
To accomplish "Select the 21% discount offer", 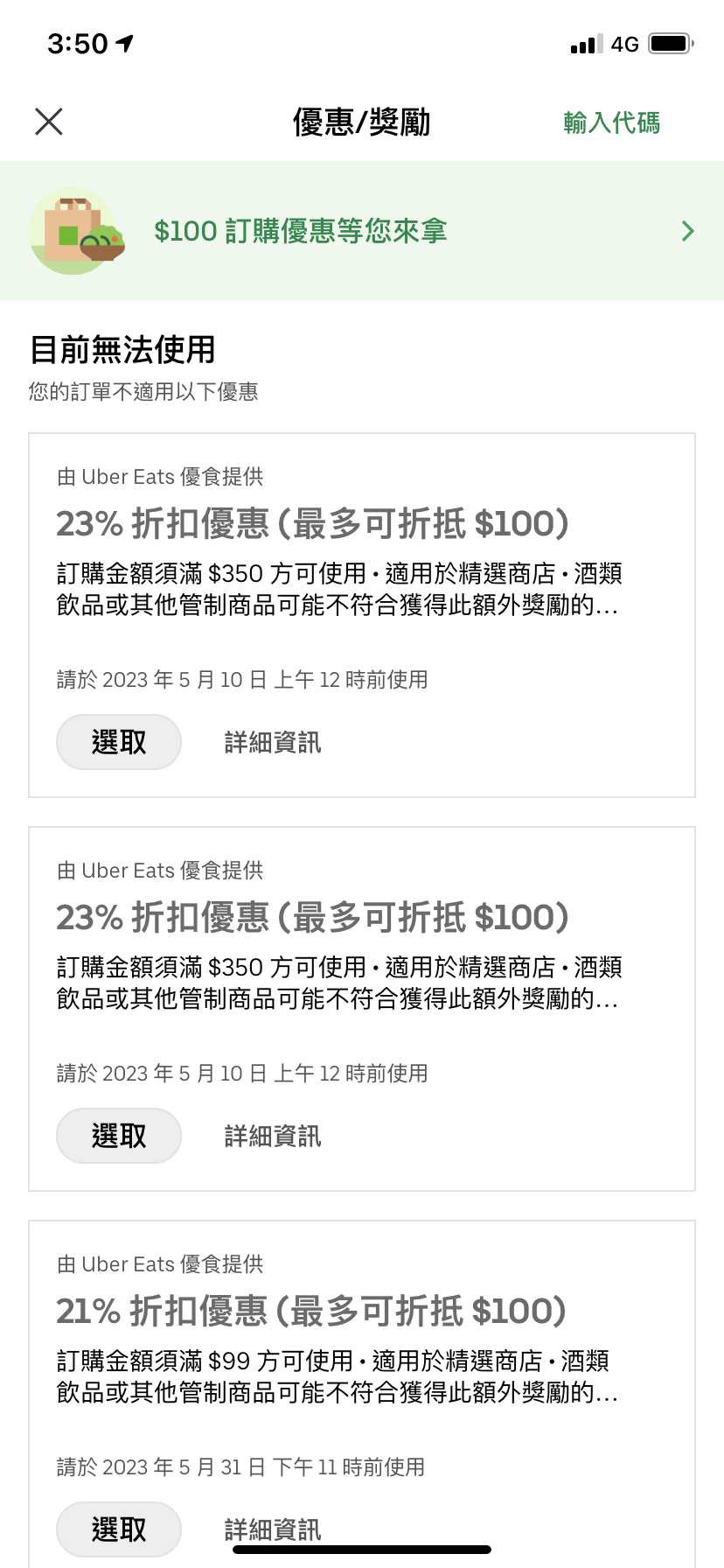I will point(119,1529).
